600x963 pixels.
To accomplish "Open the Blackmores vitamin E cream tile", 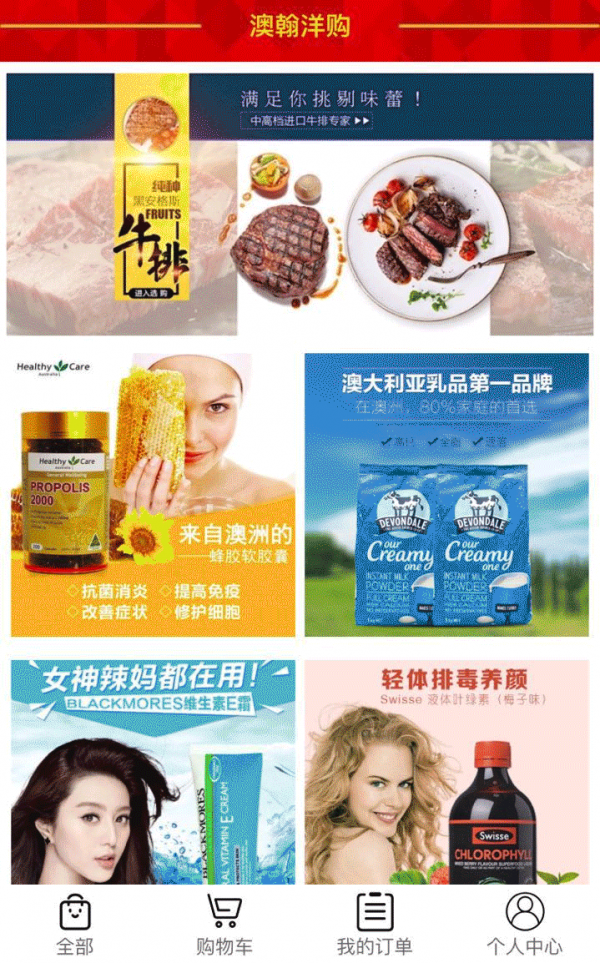I will (153, 771).
